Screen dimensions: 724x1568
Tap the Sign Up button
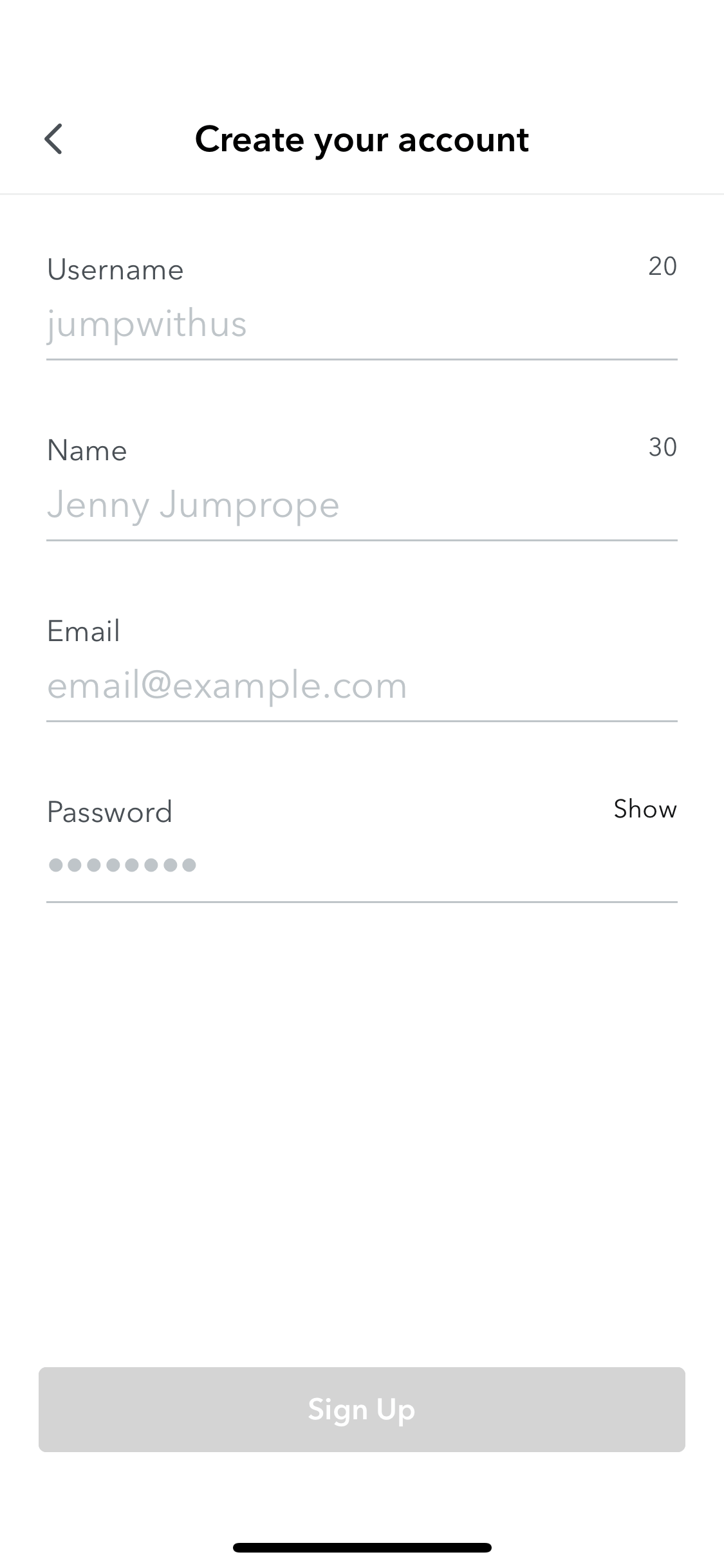(x=362, y=1410)
